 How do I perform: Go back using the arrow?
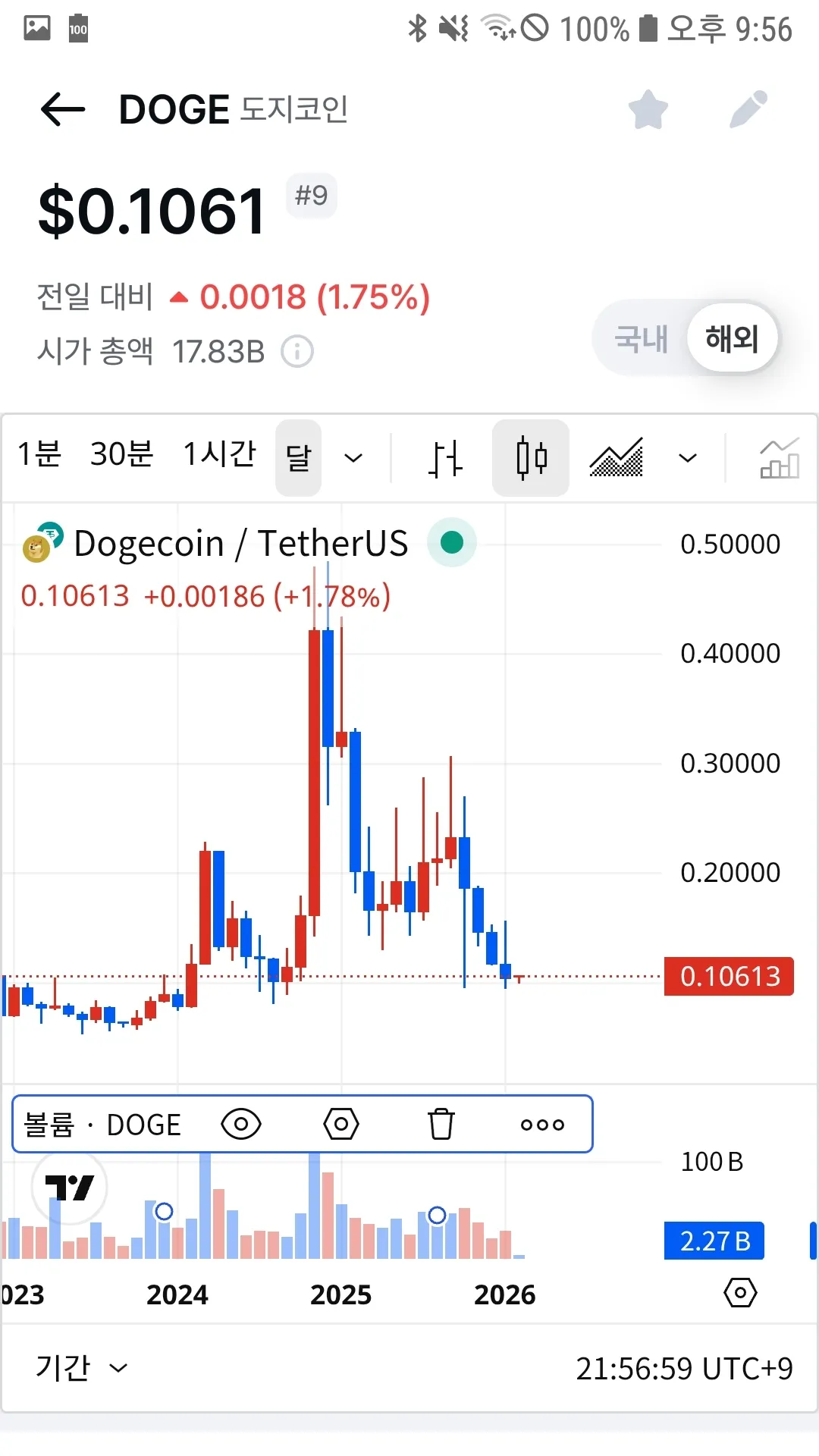[63, 110]
